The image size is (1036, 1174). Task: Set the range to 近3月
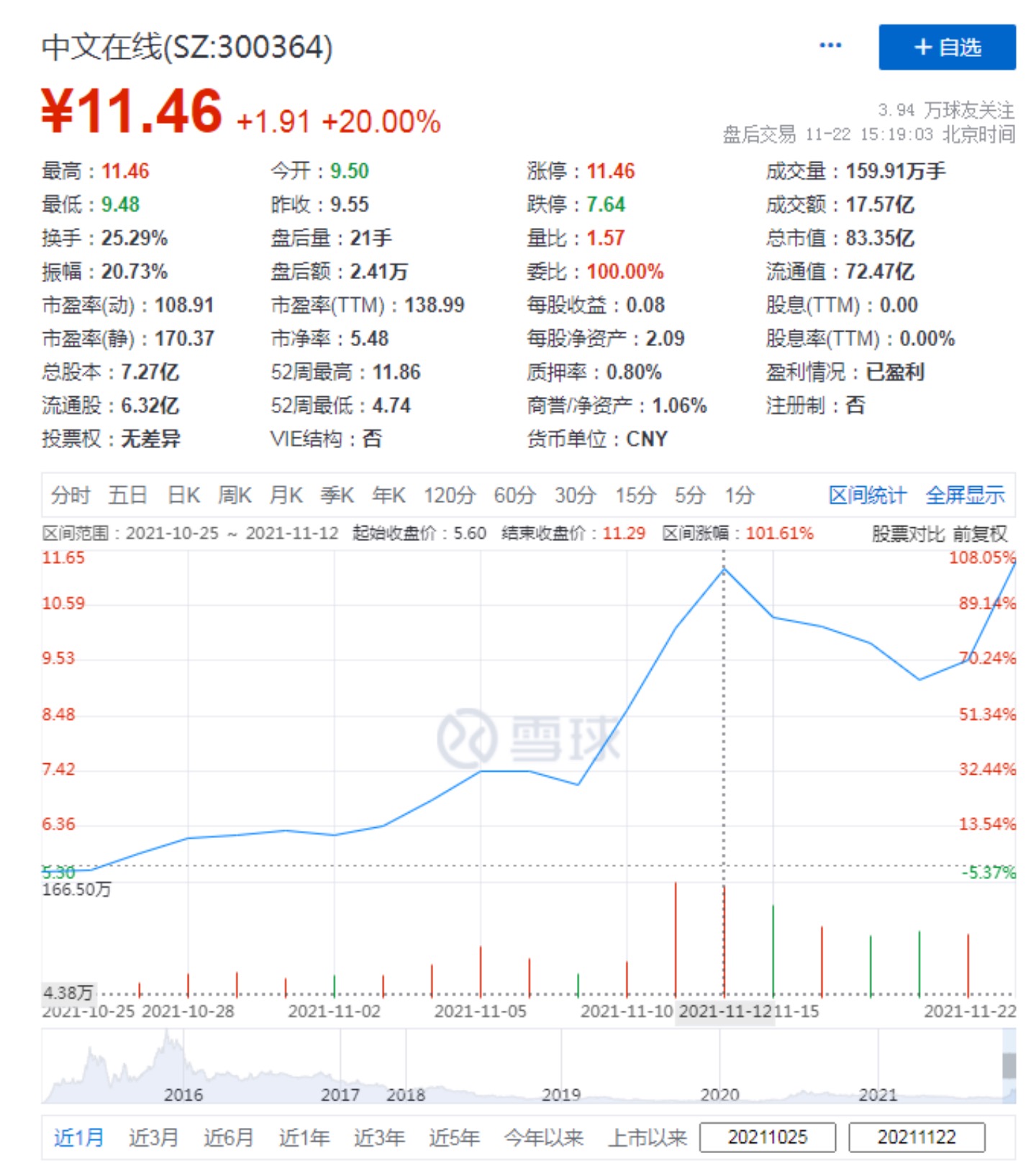tap(153, 1137)
